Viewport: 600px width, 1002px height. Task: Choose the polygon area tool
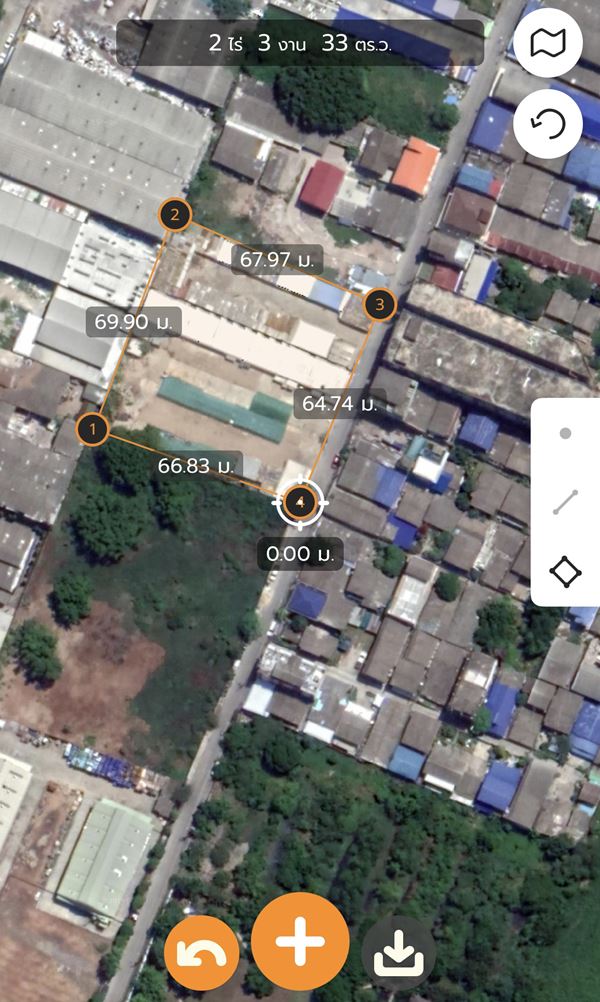565,572
